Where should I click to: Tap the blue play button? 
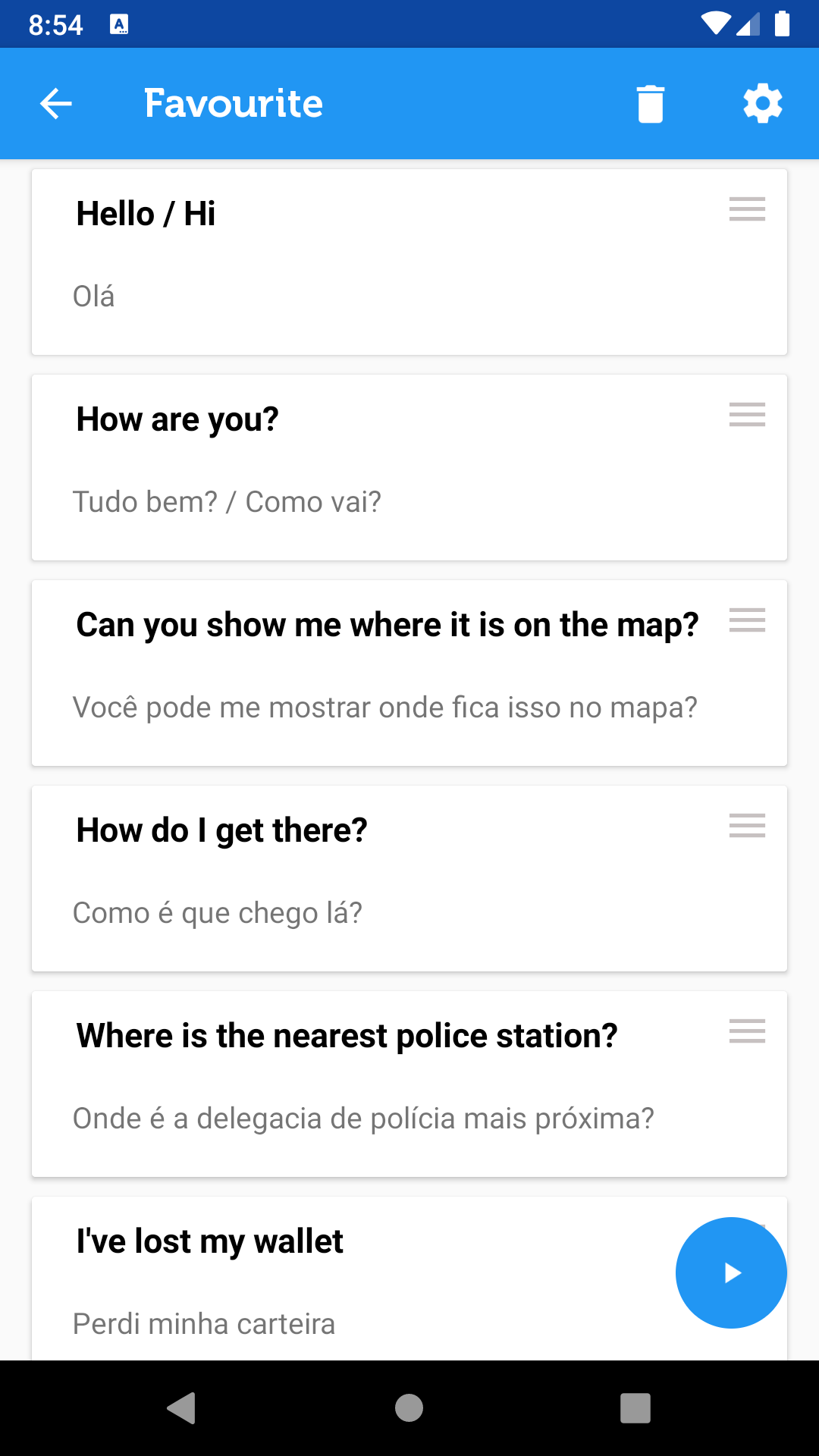coord(730,1272)
